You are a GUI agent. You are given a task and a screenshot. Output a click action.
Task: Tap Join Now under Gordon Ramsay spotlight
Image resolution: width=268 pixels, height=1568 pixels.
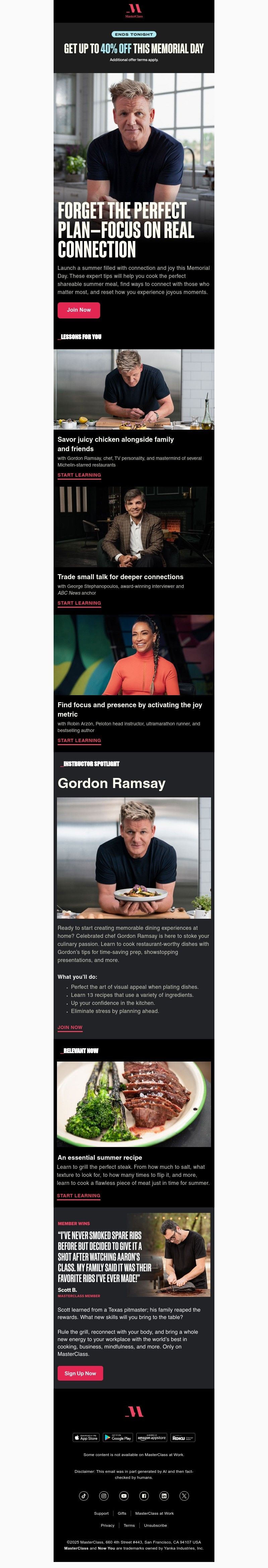point(70,1027)
